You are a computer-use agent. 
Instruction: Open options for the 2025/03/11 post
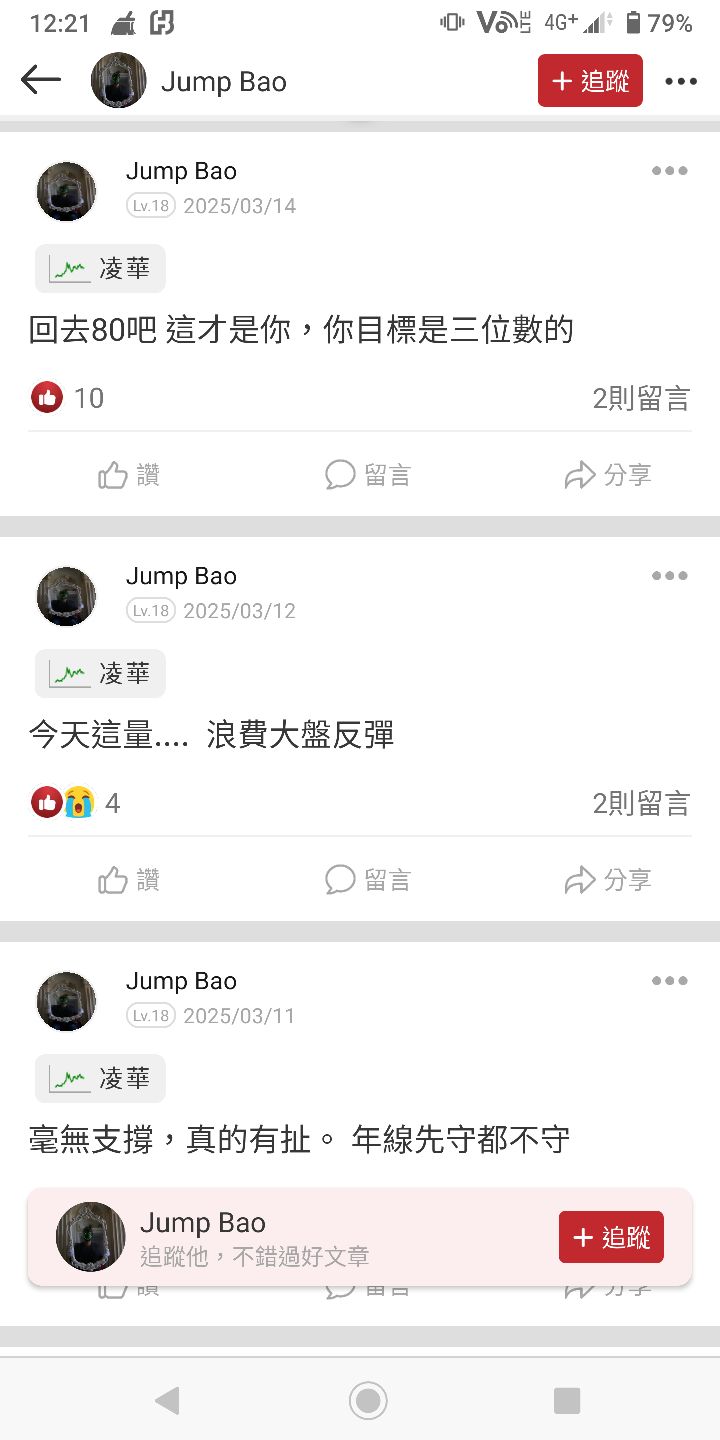(x=669, y=981)
